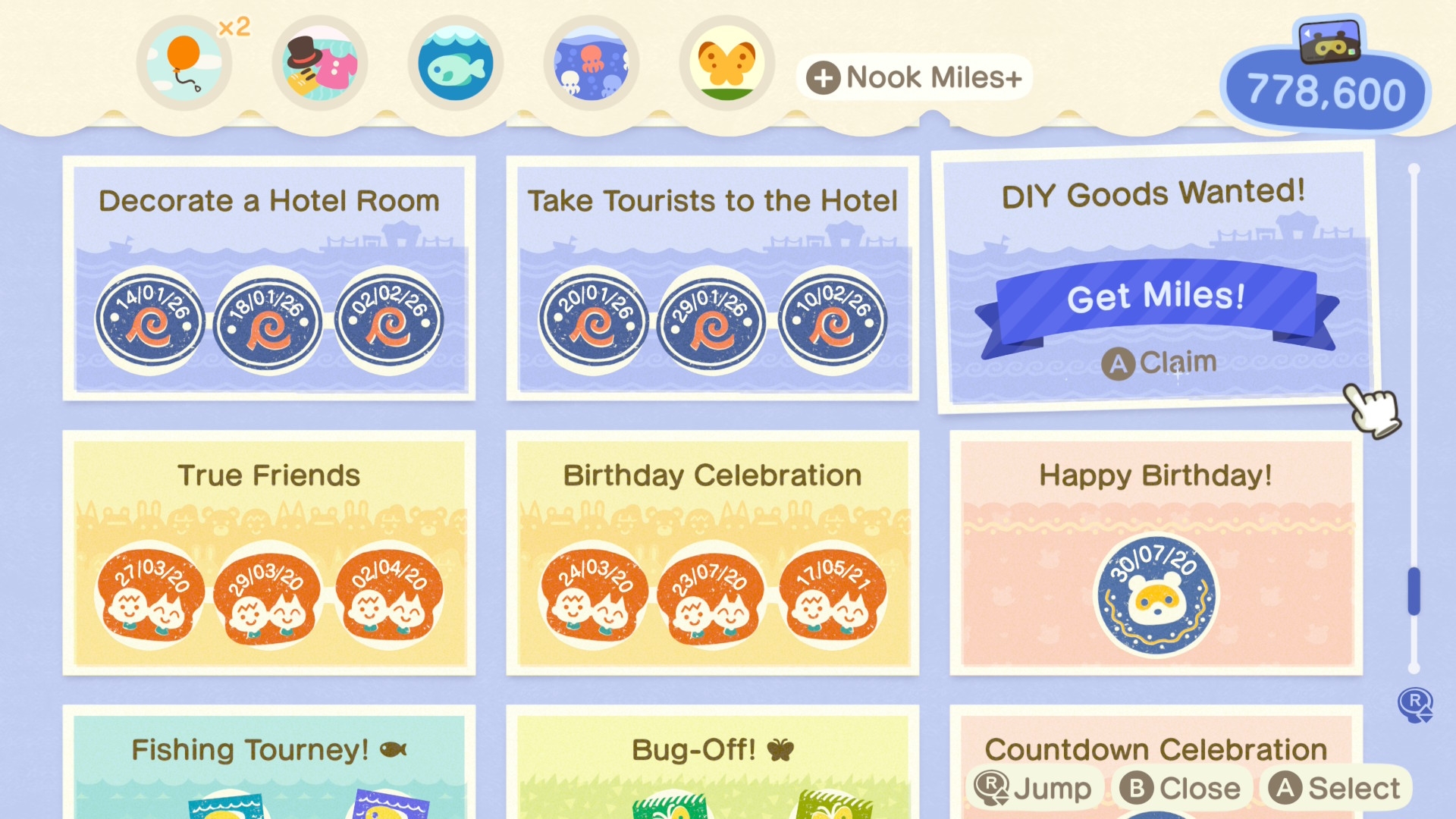The height and width of the screenshot is (819, 1456).
Task: Select the Decorate a Hotel Room card
Action: tap(269, 278)
